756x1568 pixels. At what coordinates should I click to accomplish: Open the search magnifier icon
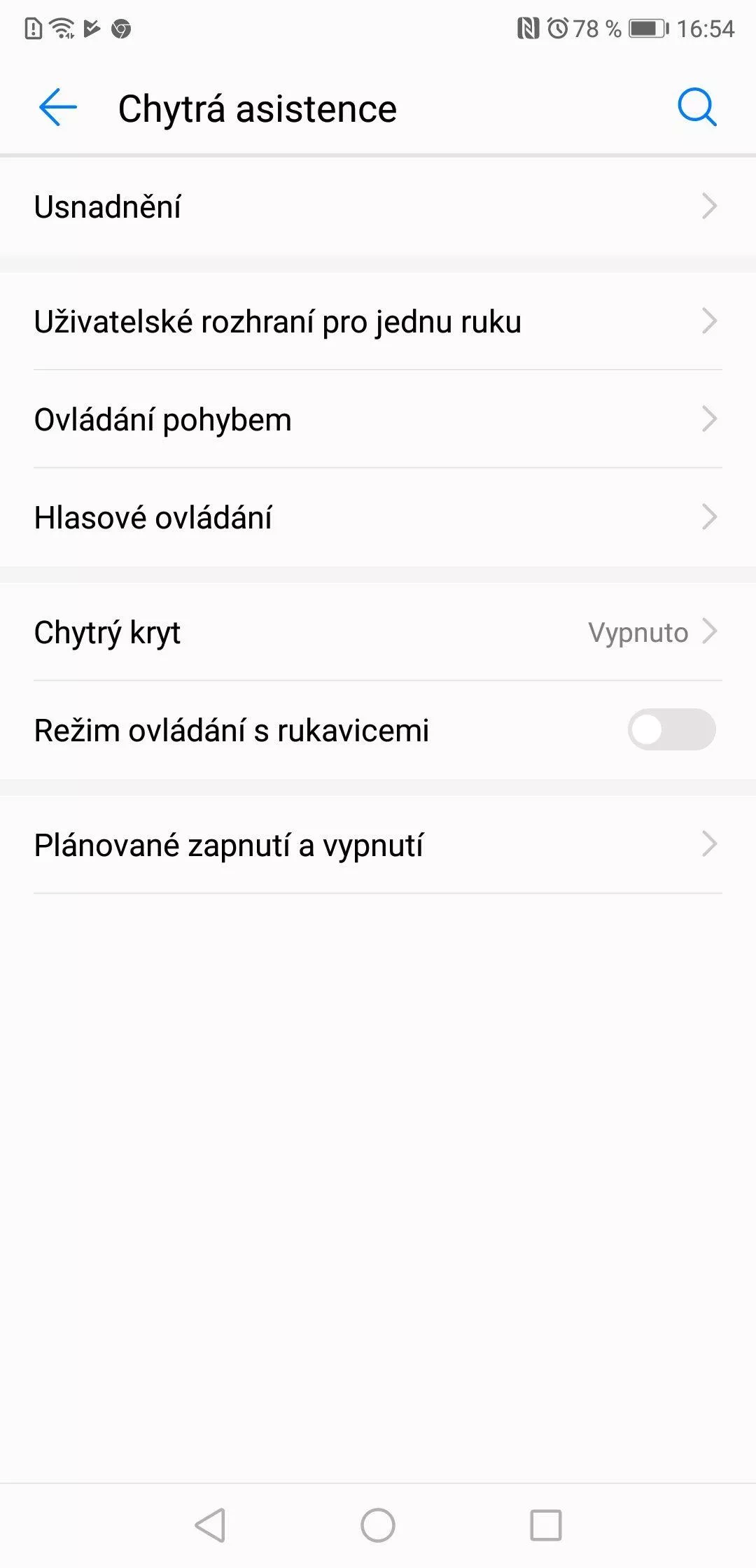coord(697,108)
